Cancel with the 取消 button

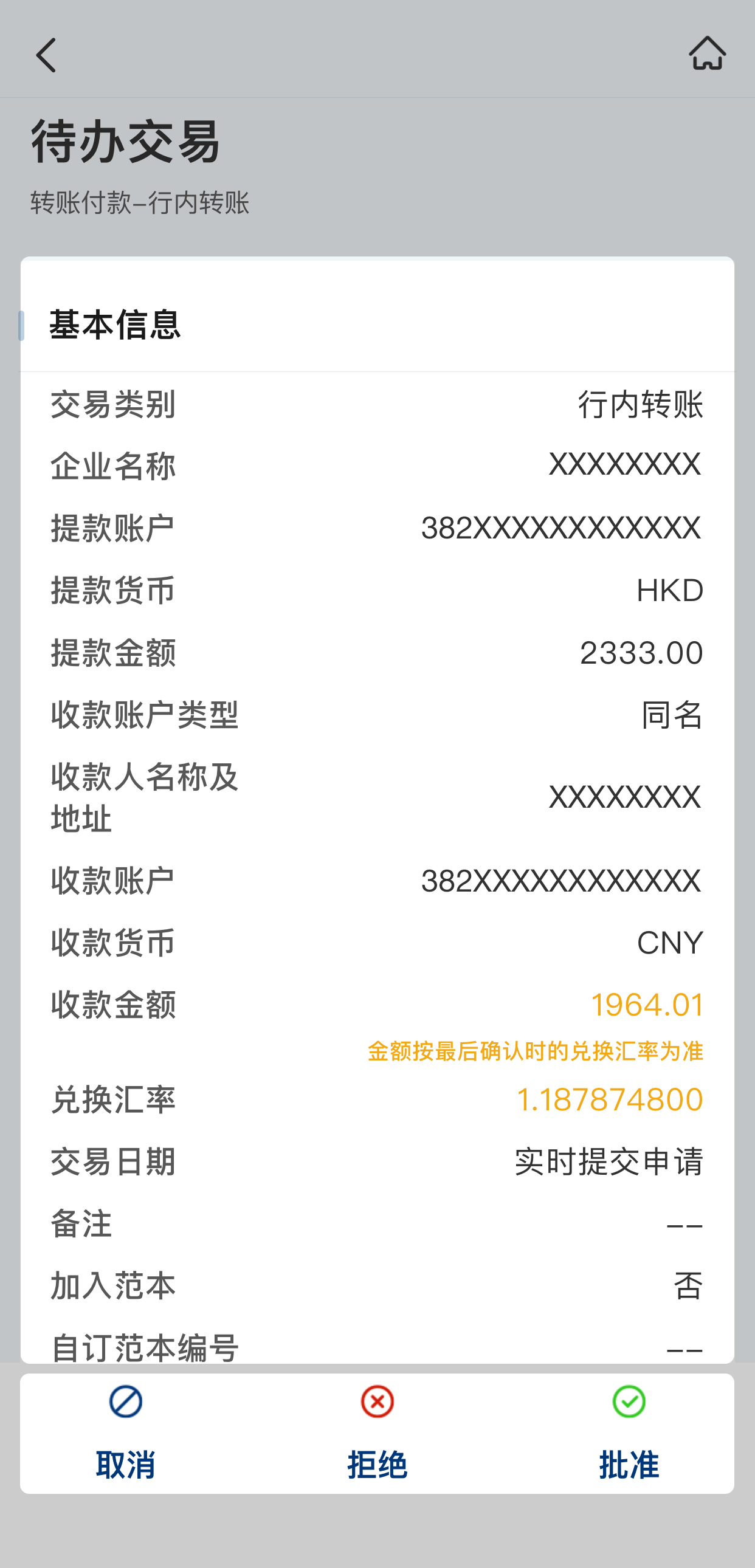pos(126,1432)
